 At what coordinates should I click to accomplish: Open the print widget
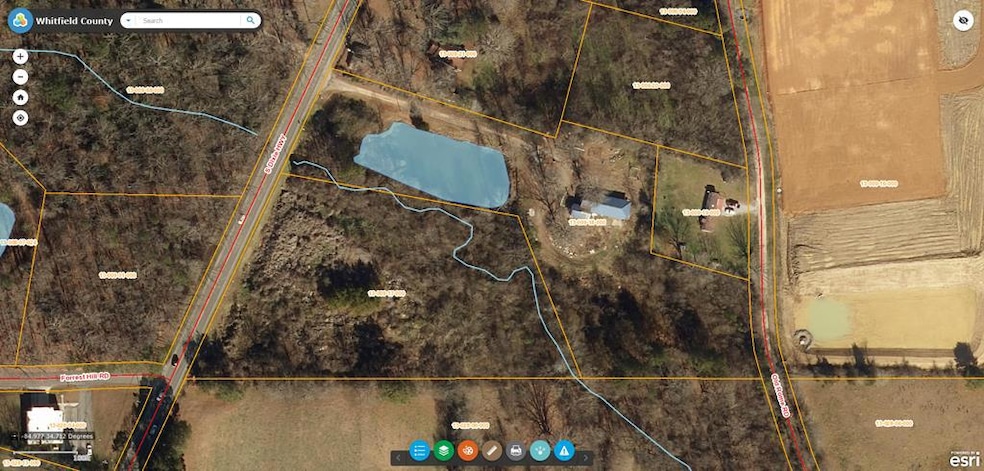[516, 451]
